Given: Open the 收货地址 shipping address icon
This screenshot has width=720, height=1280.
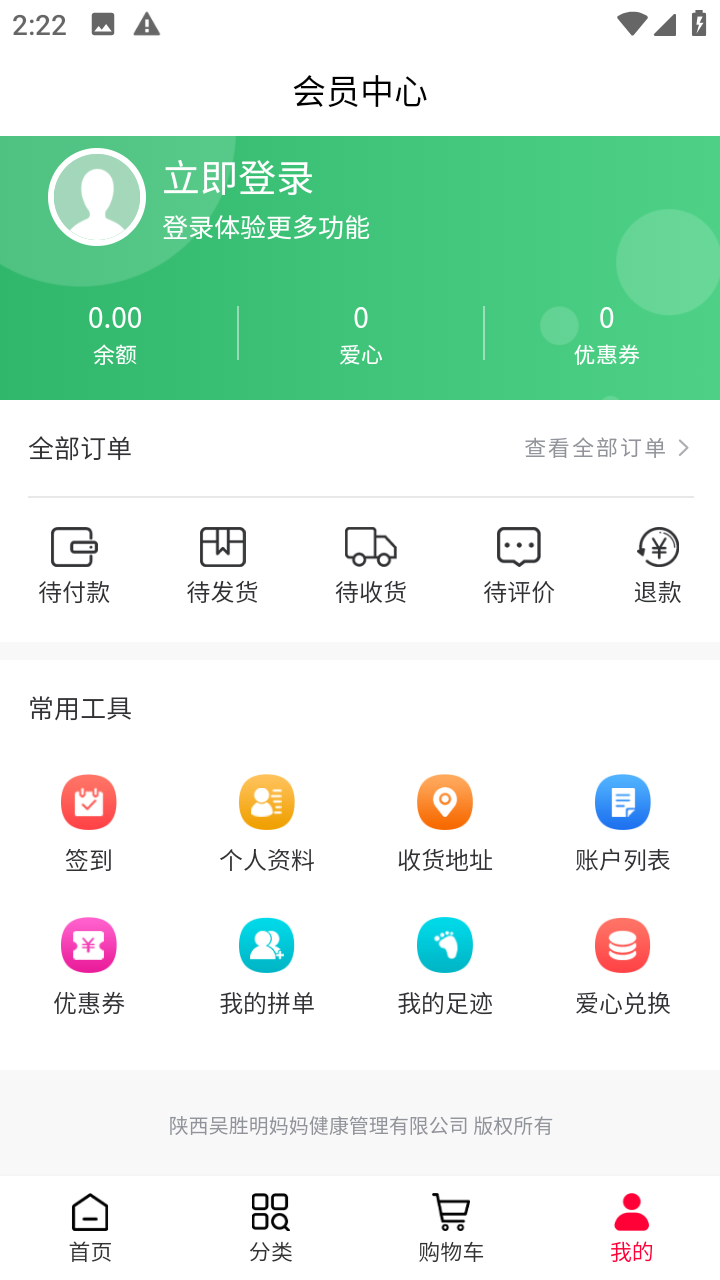Looking at the screenshot, I should click(444, 801).
